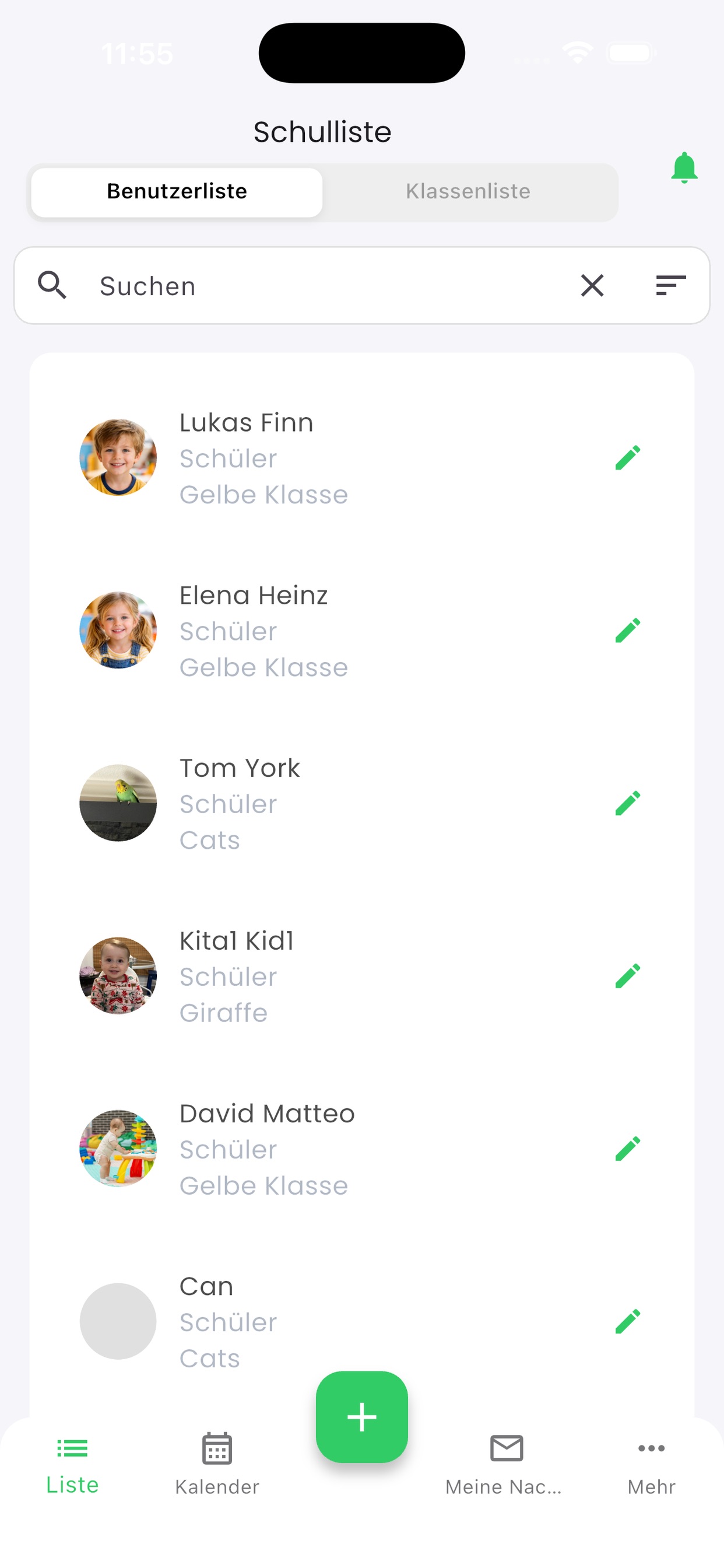Open David Matteo's entry

362,1149
